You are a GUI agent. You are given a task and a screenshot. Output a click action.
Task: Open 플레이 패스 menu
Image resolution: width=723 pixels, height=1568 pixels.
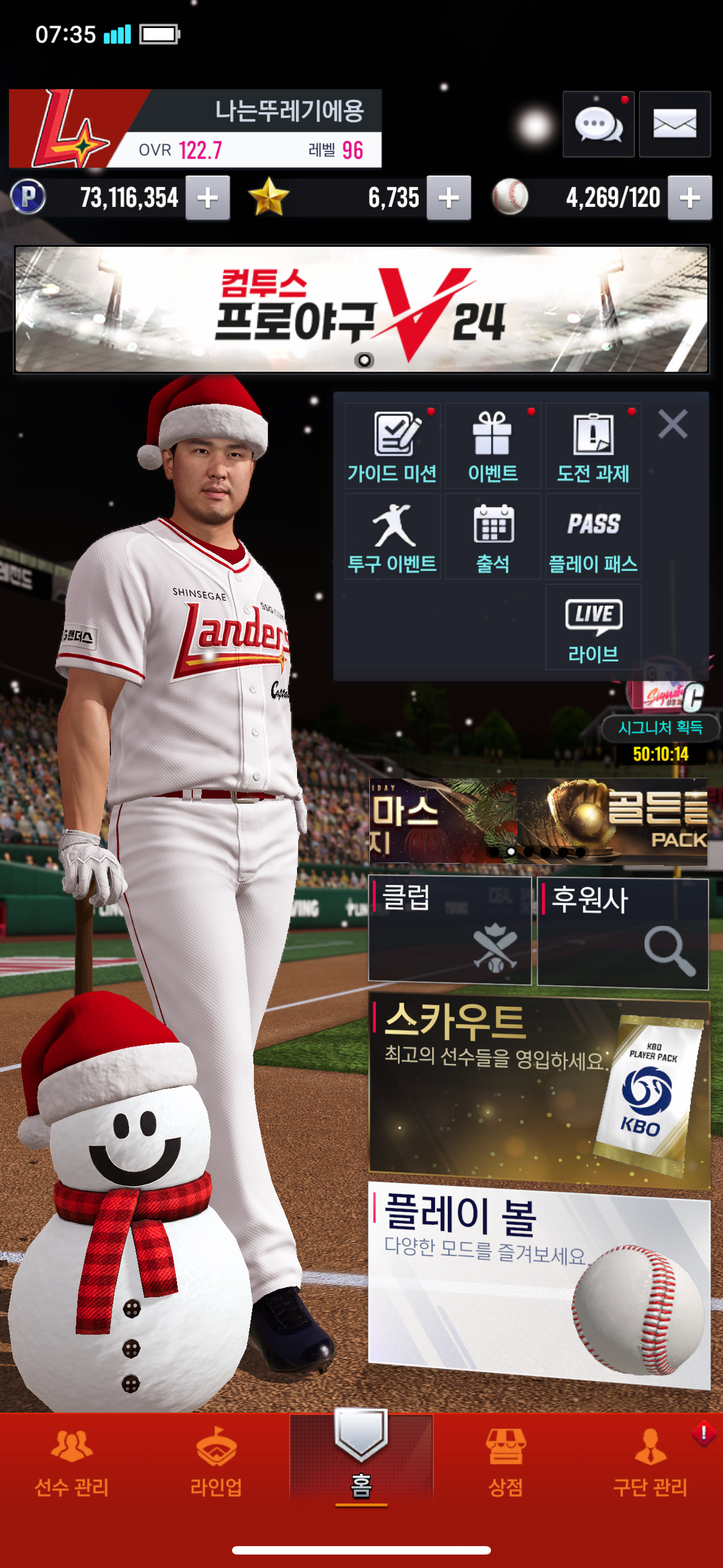[x=593, y=537]
